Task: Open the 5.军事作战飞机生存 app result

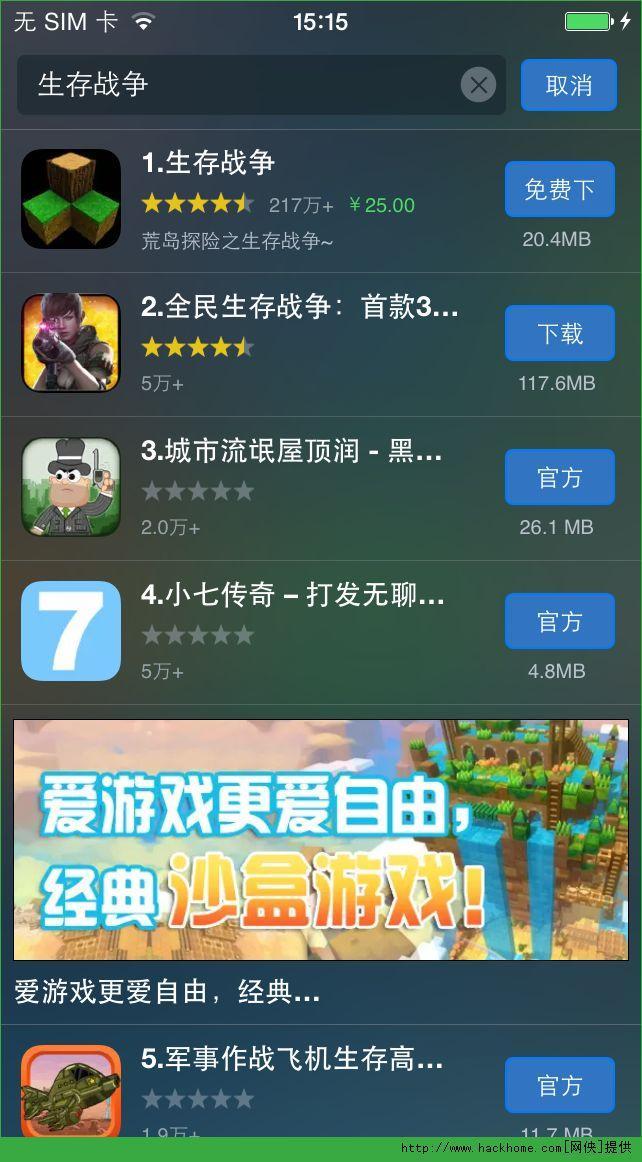Action: [x=300, y=1090]
